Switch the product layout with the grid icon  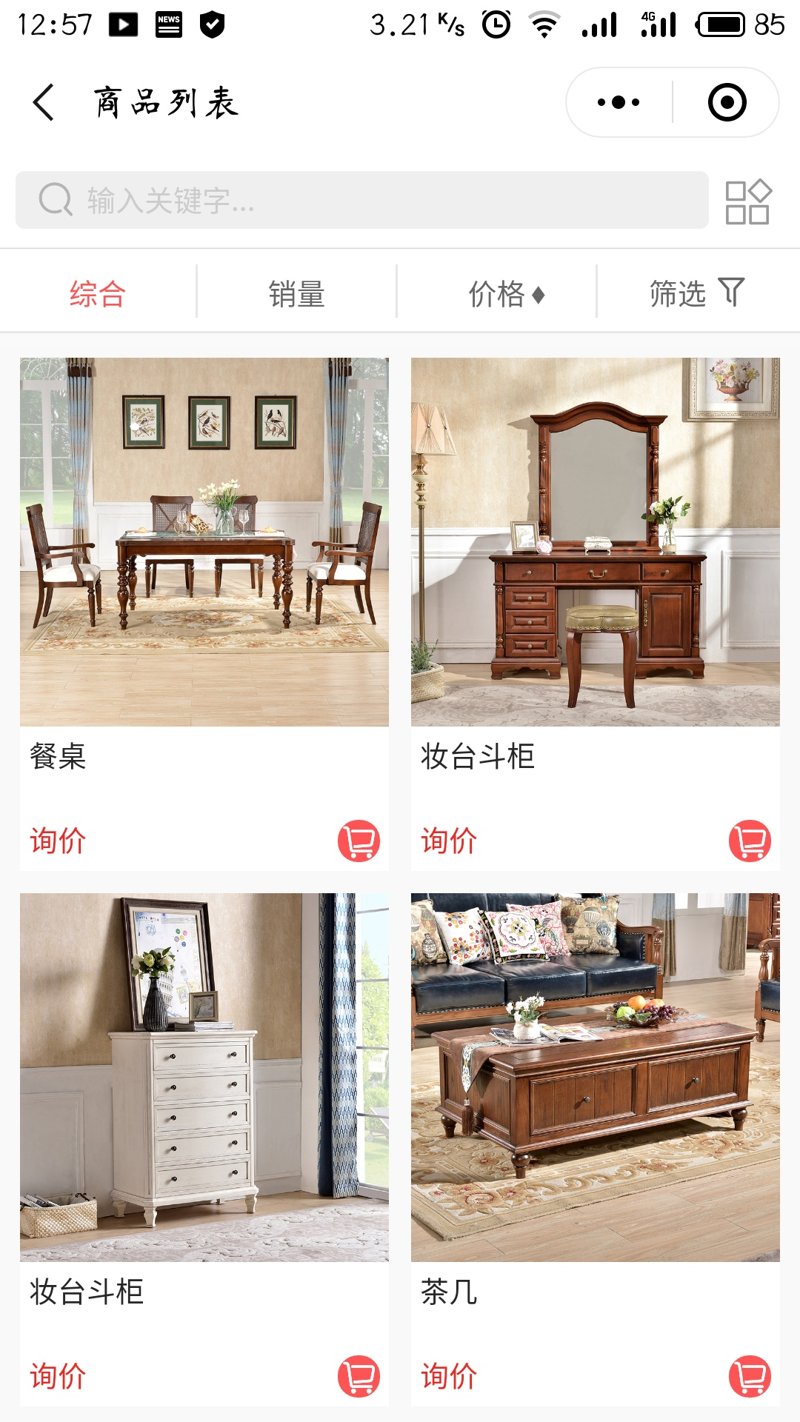pos(748,201)
